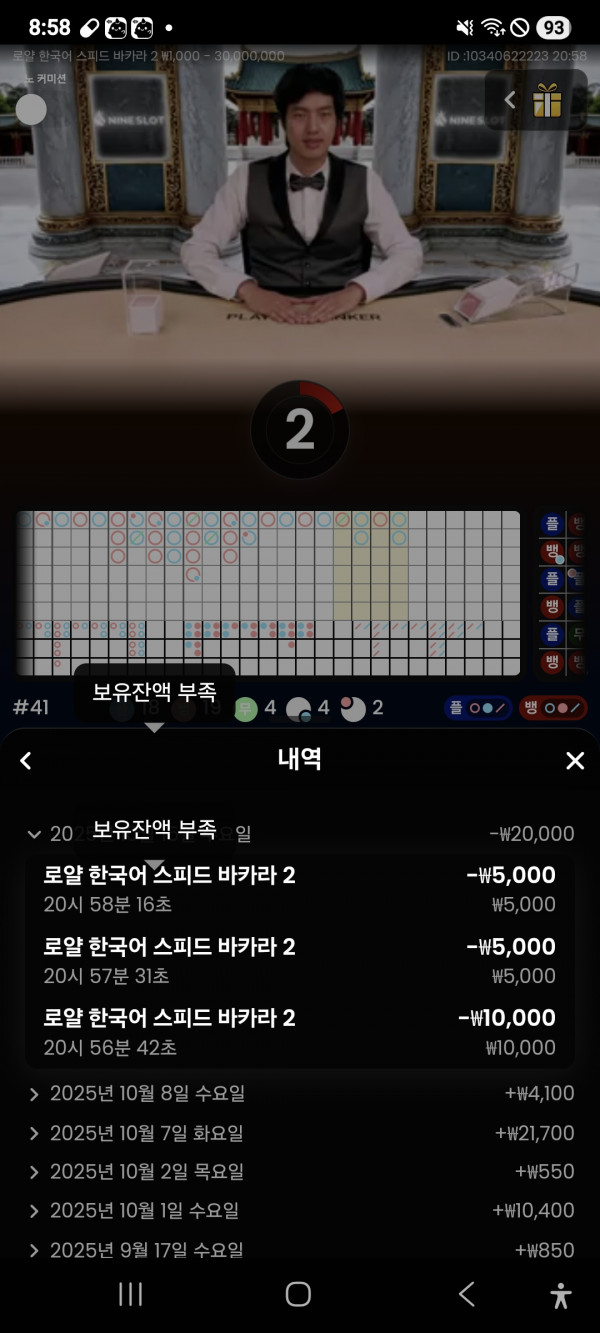The width and height of the screenshot is (600, 1333).
Task: Expand the 2025년 10월 8일 수요일 history
Action: coord(300,1094)
